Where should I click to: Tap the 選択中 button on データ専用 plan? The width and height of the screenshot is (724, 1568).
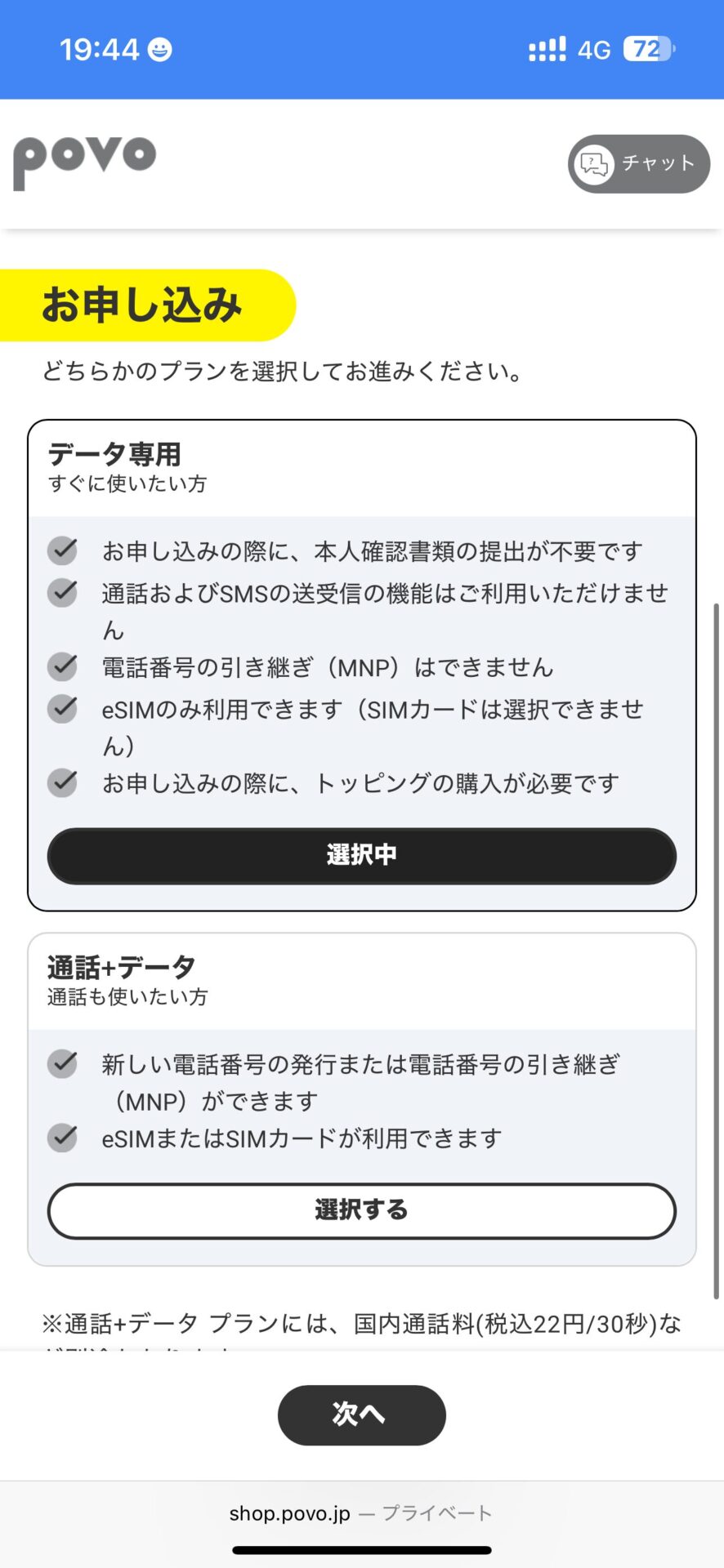point(361,856)
